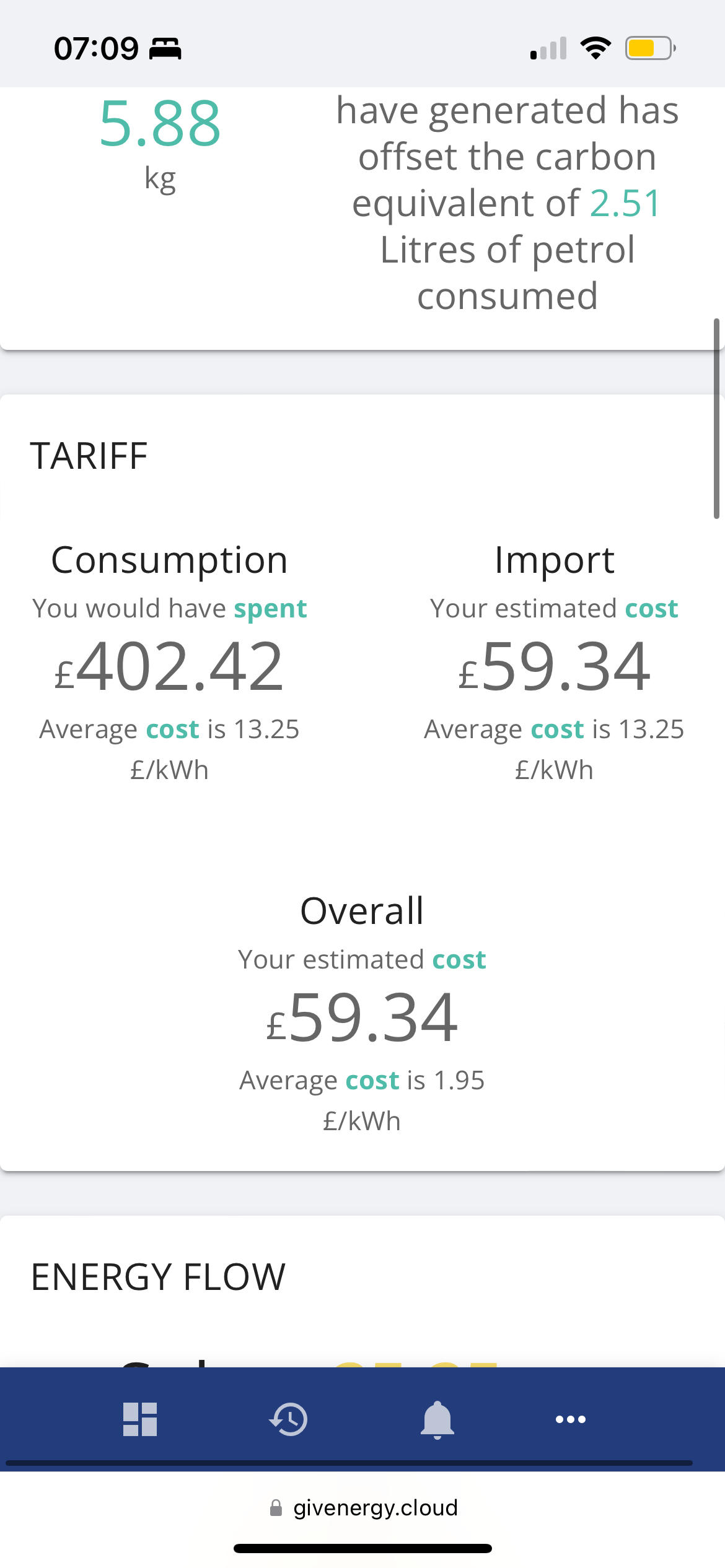Viewport: 725px width, 1568px height.
Task: Tap the givenergy.cloud address bar
Action: [x=364, y=1507]
